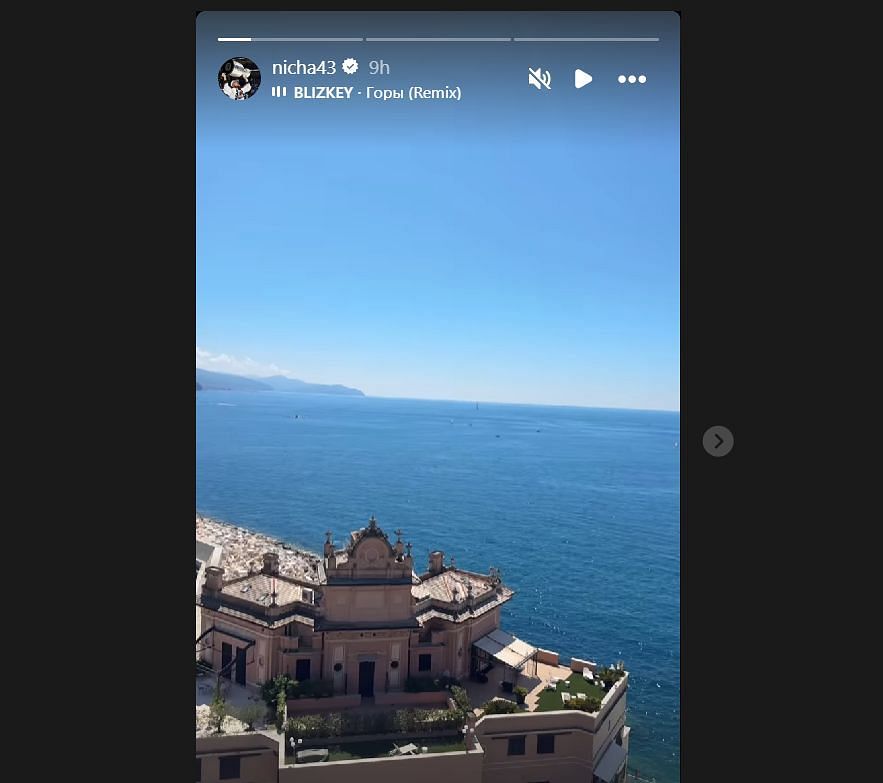
Task: Open the three-dot more options menu
Action: [x=632, y=79]
